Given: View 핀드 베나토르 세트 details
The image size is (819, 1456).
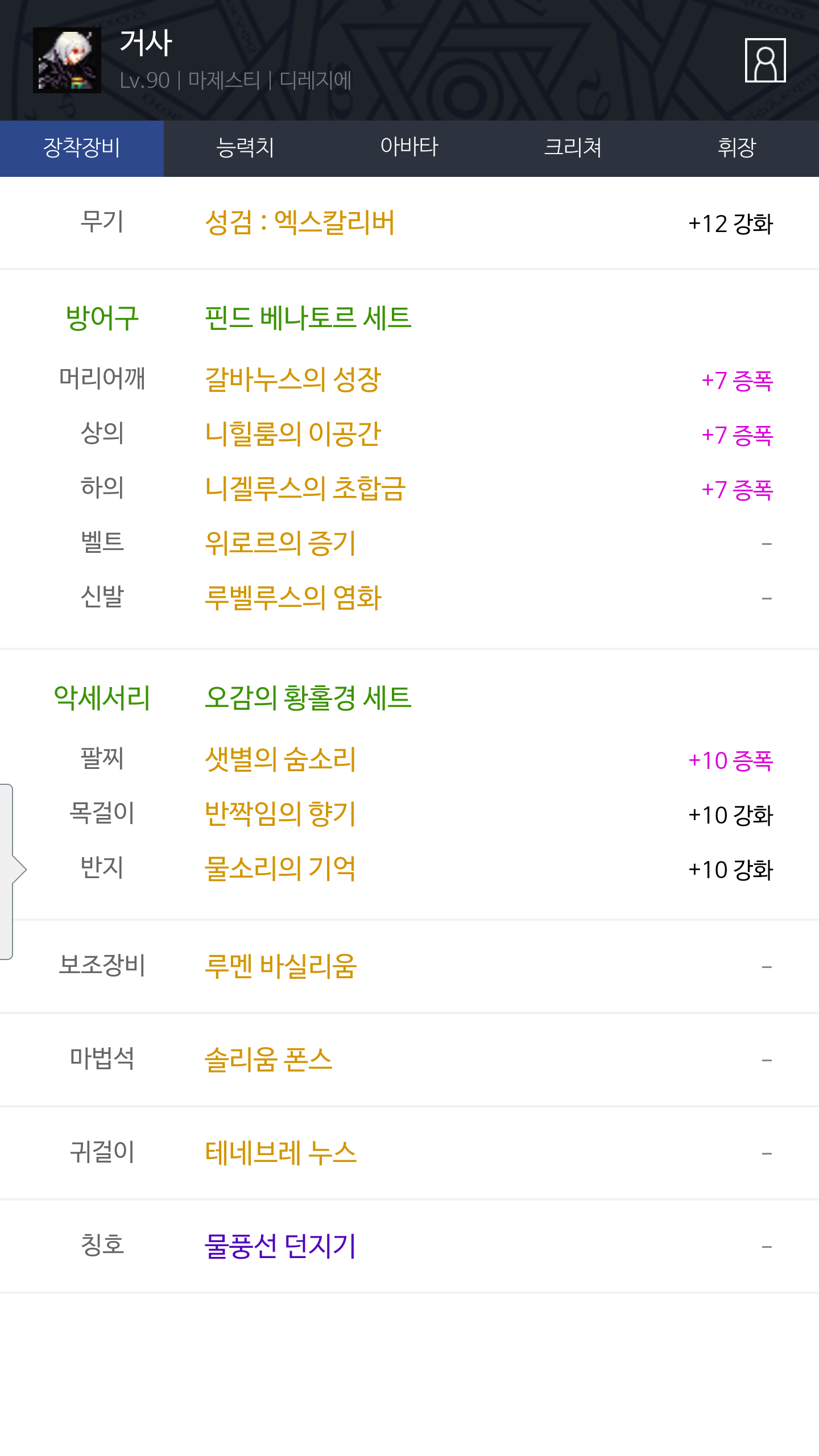Looking at the screenshot, I should coord(308,317).
